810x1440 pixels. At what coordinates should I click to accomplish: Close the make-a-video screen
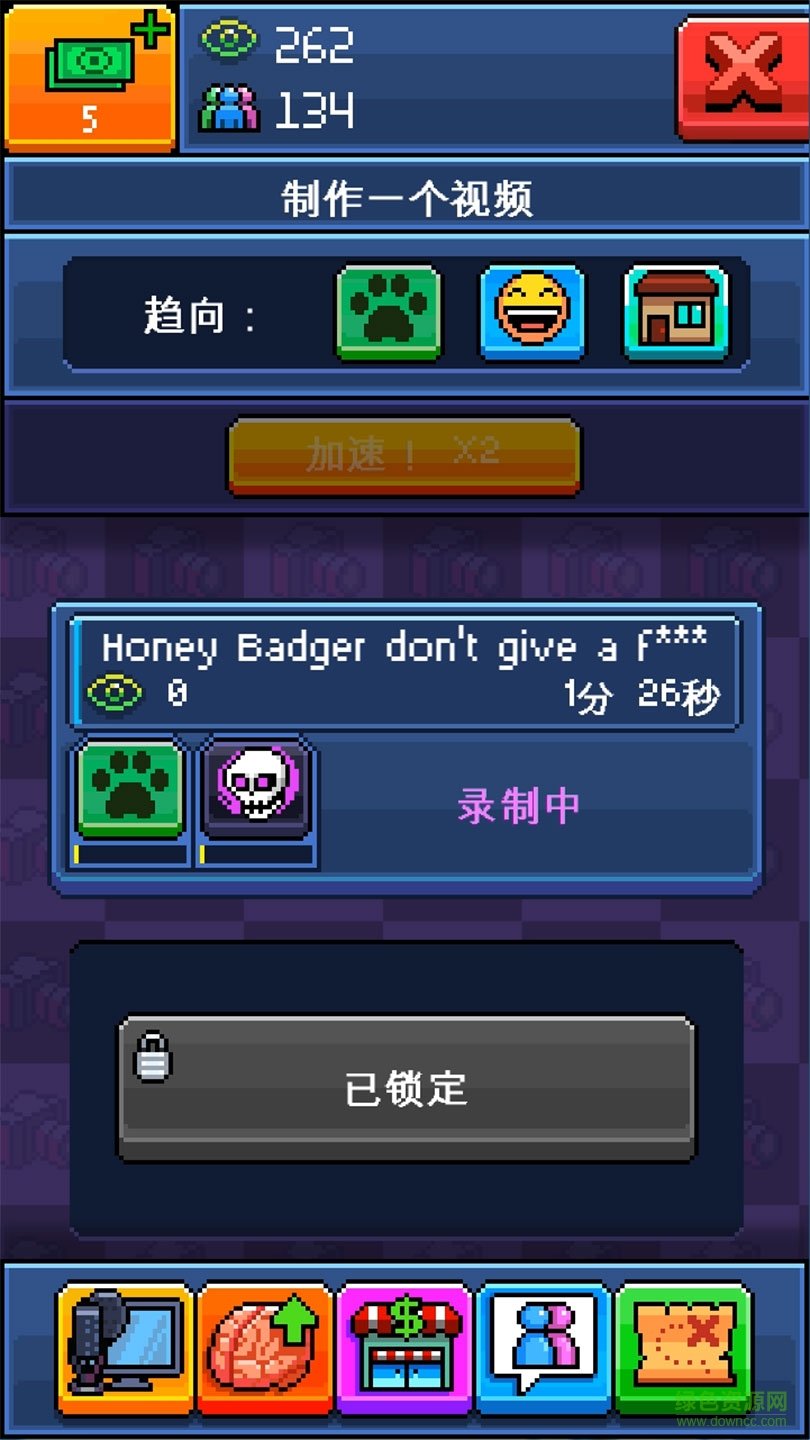click(743, 77)
